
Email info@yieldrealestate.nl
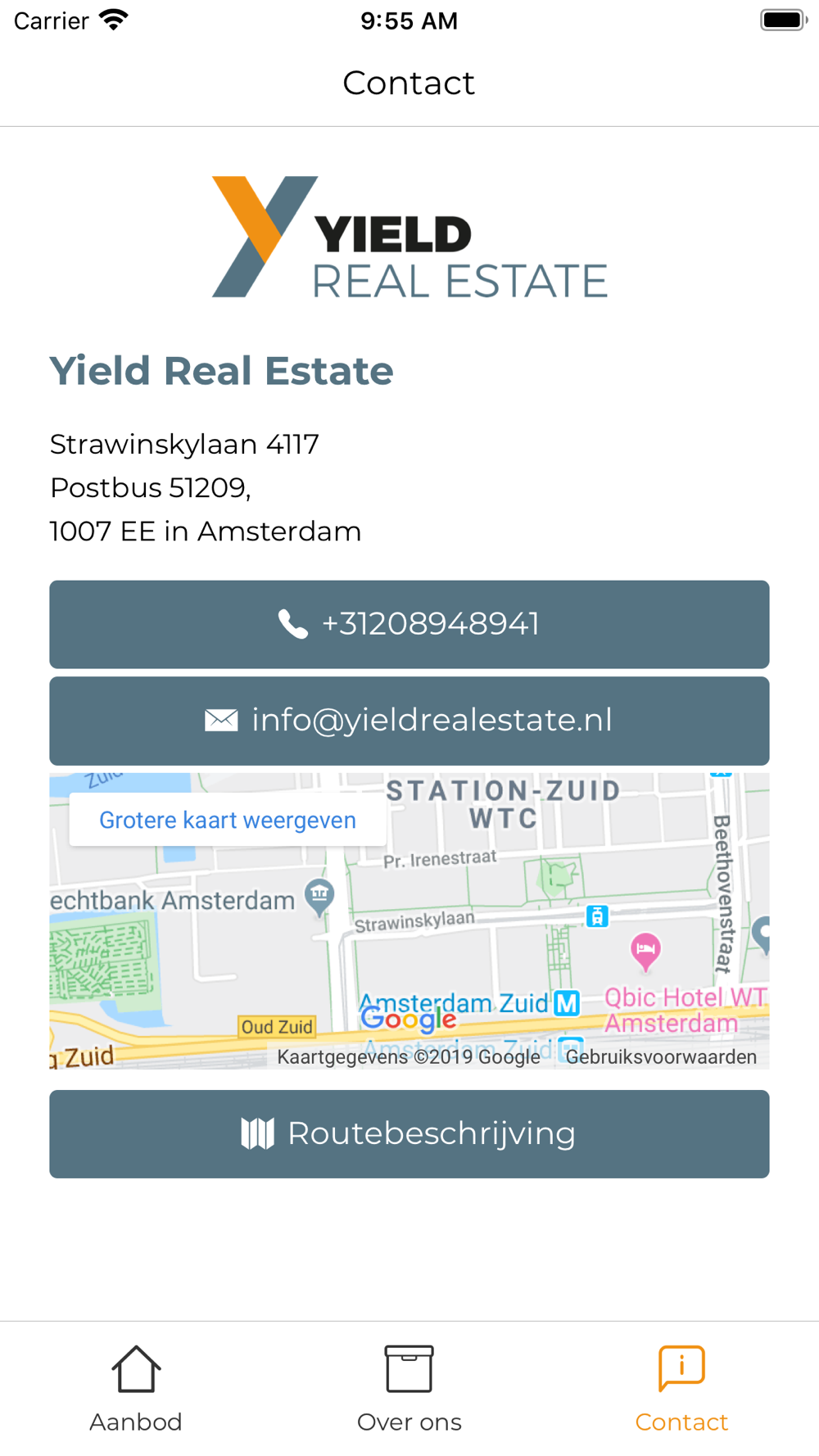pos(409,721)
